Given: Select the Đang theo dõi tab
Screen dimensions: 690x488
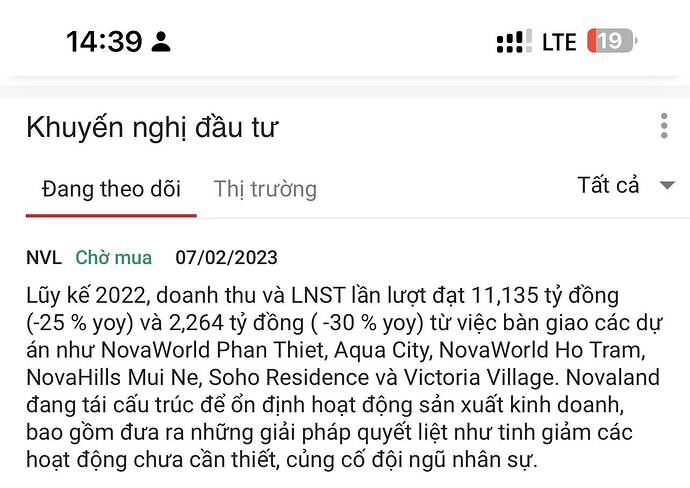Looking at the screenshot, I should pos(111,188).
